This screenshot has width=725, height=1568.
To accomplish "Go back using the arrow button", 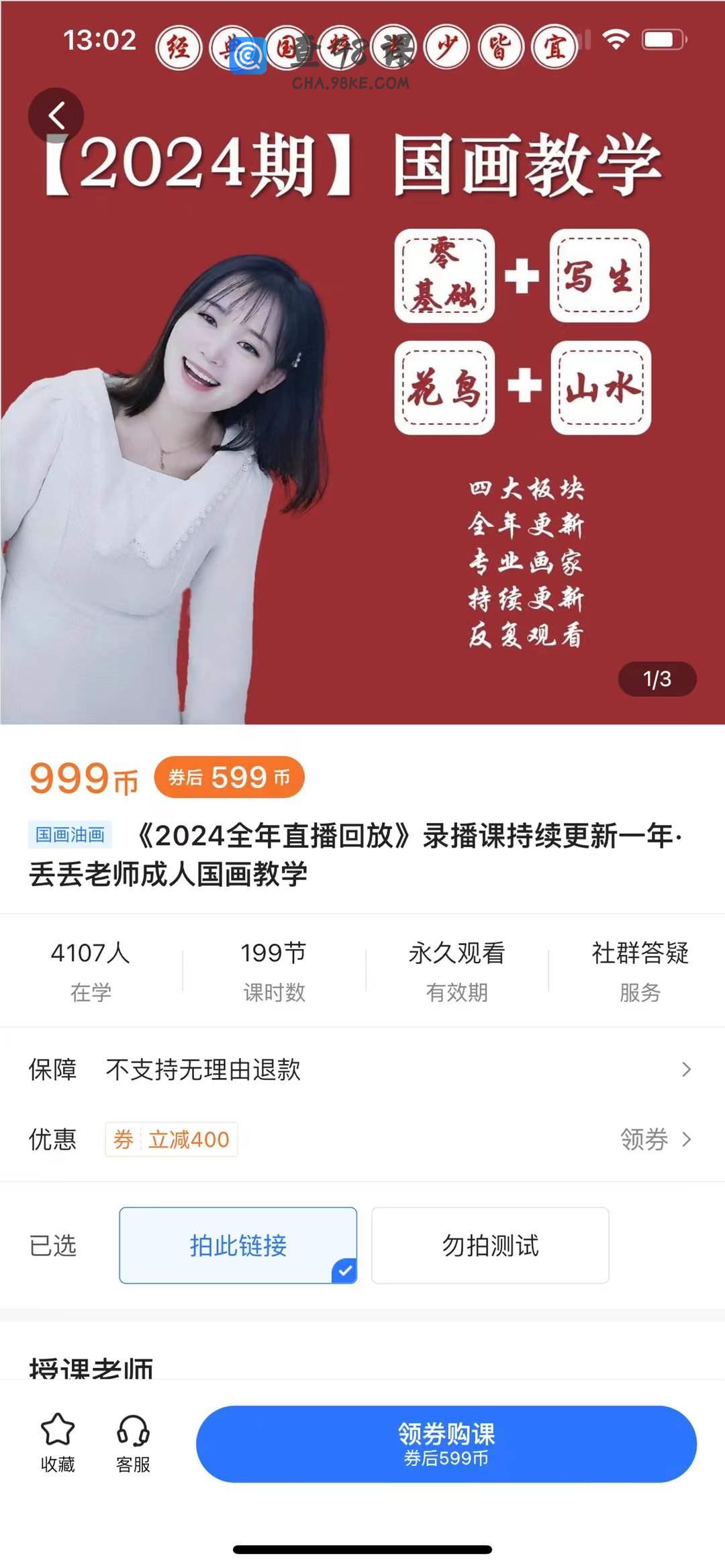I will click(56, 115).
